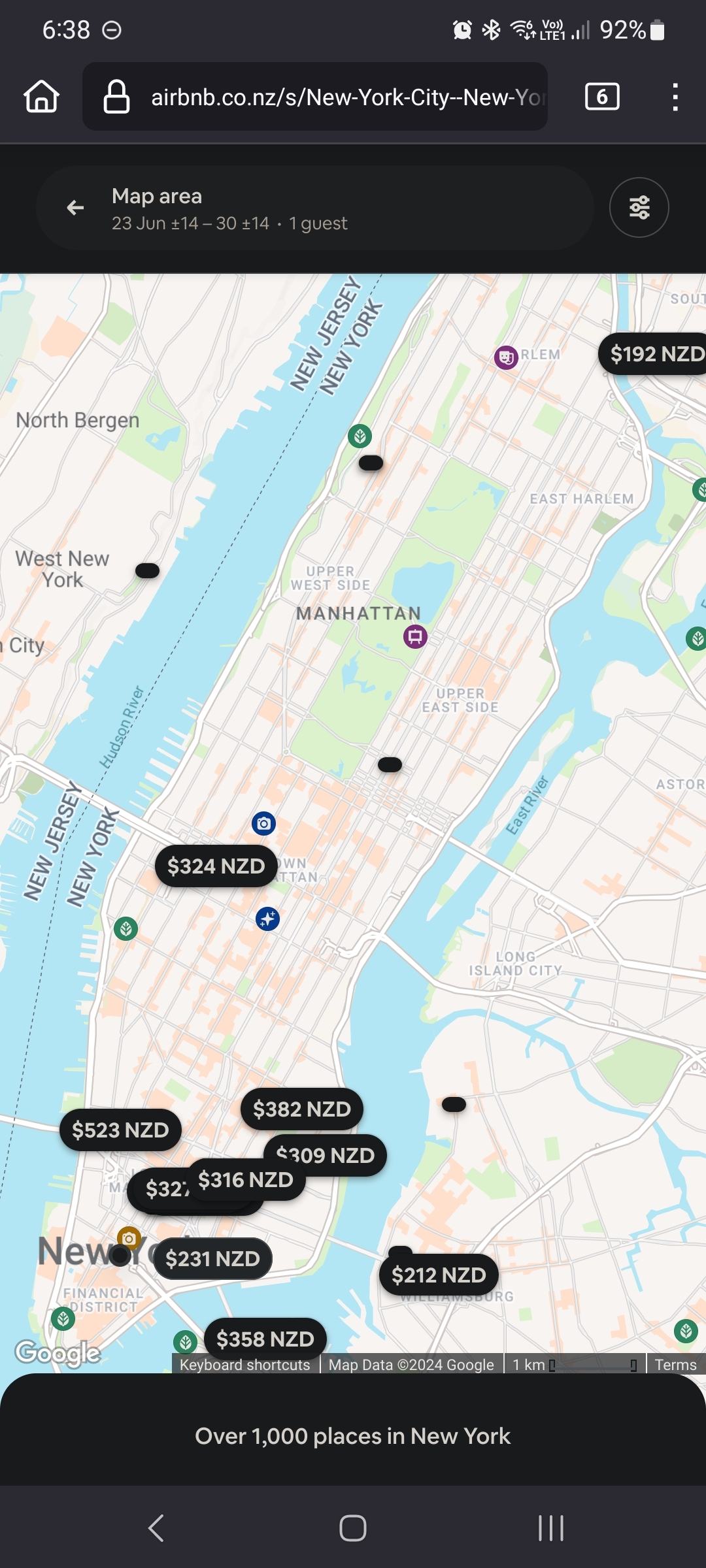Go back from the Map area search
The width and height of the screenshot is (706, 1568).
pyautogui.click(x=75, y=208)
